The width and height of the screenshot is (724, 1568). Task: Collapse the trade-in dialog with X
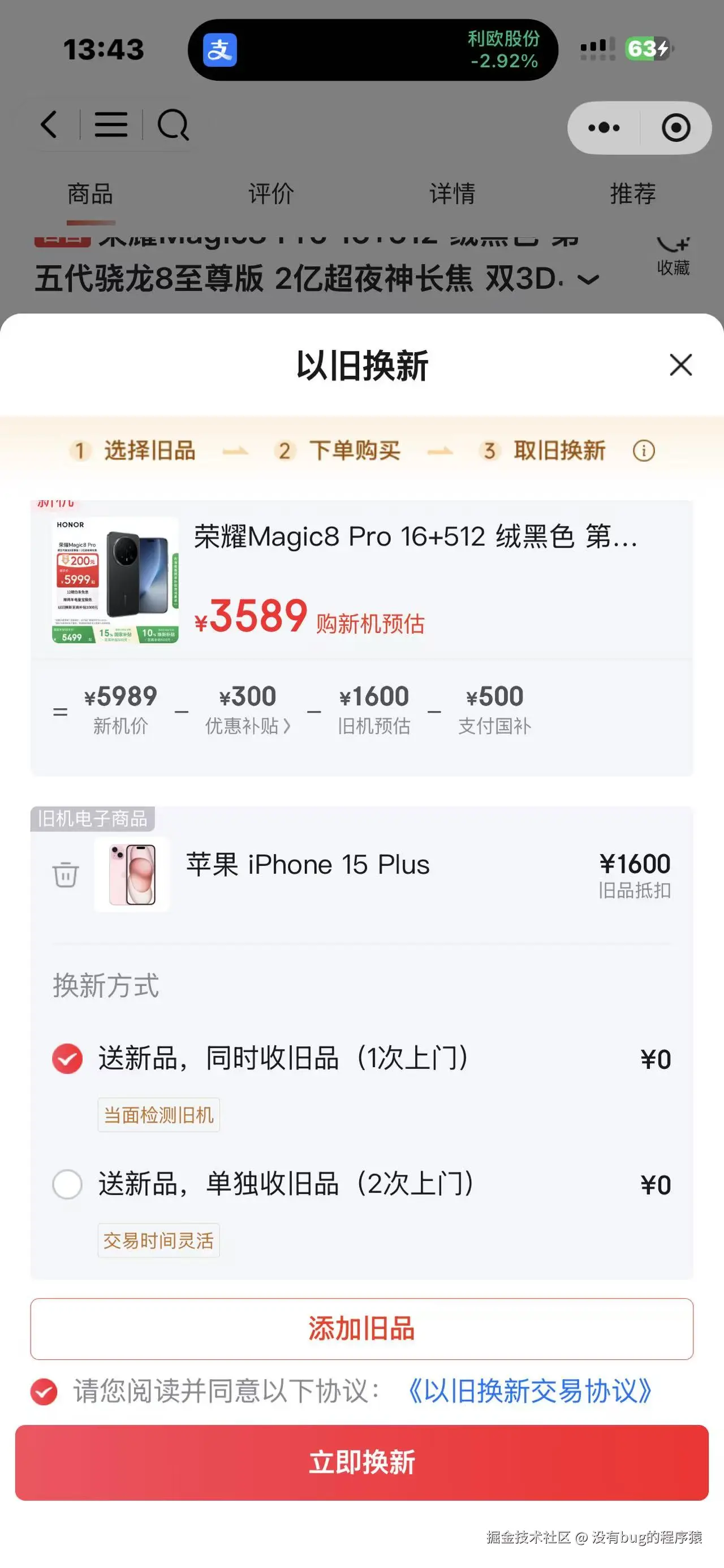[x=680, y=366]
